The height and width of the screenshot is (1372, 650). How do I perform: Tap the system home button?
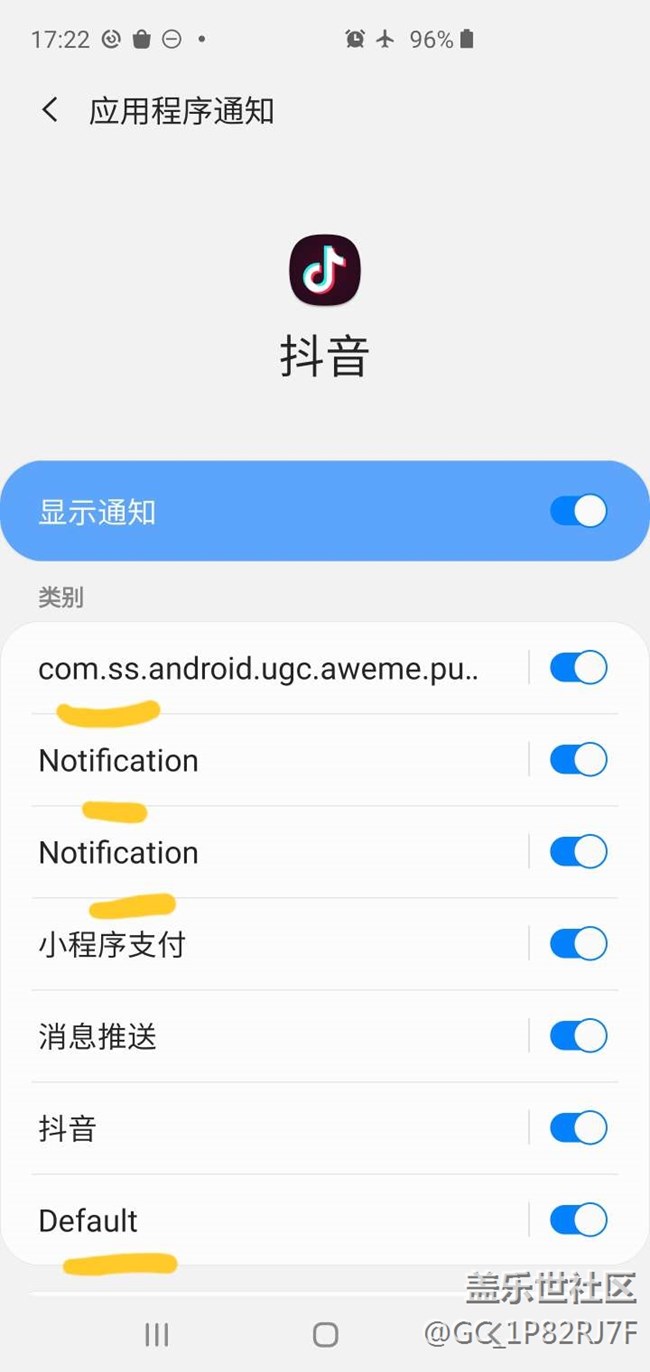pos(325,1334)
